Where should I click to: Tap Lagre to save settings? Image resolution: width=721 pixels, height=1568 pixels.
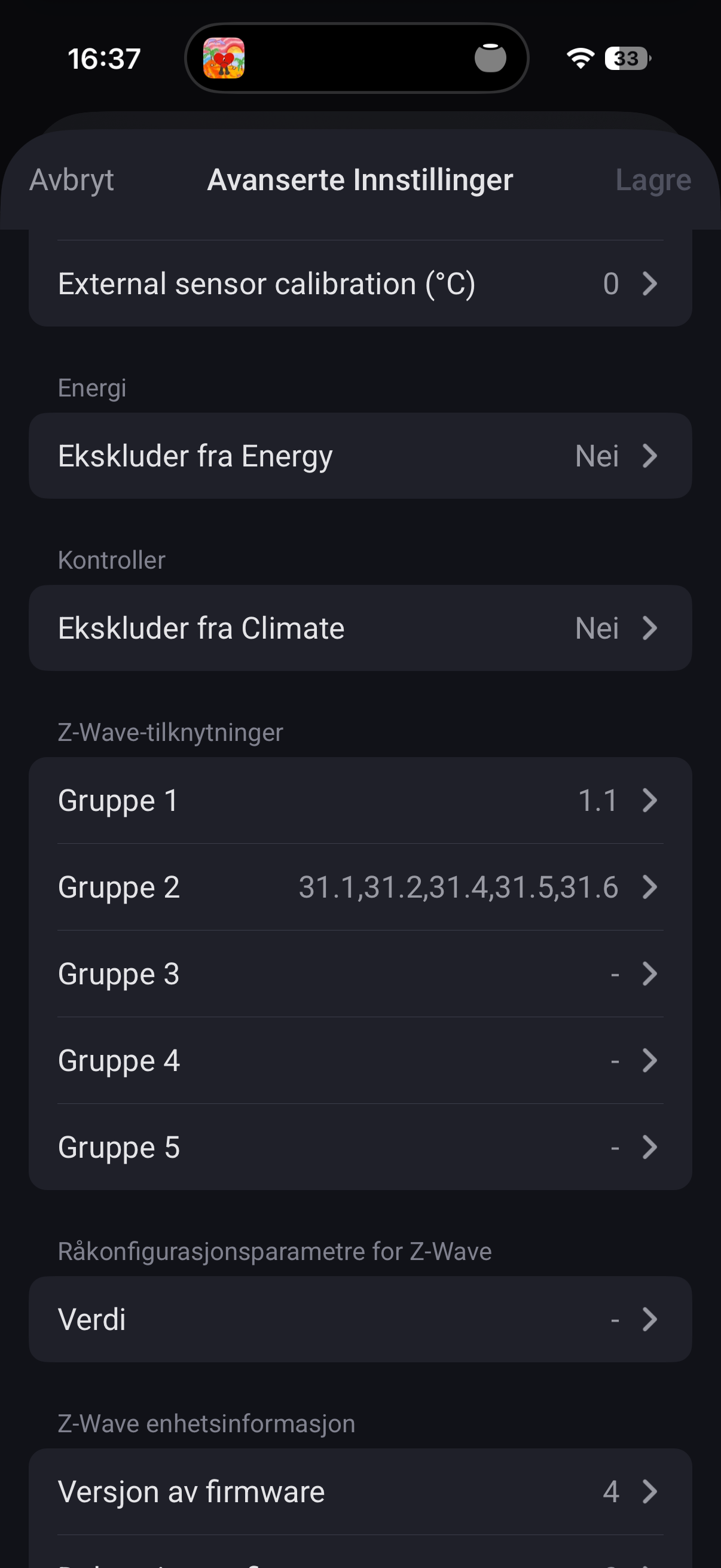tap(653, 180)
